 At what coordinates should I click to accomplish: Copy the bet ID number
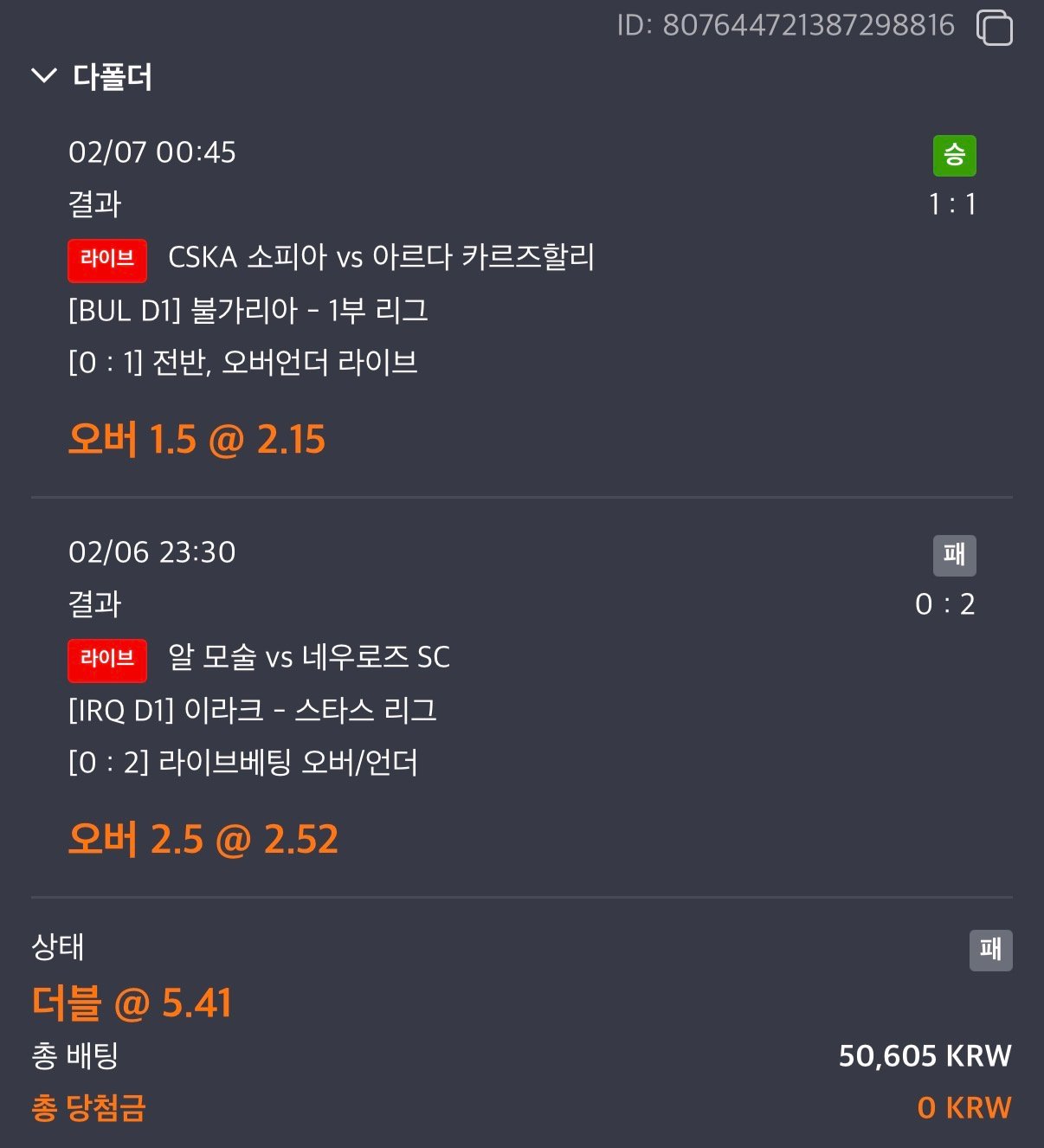[994, 27]
